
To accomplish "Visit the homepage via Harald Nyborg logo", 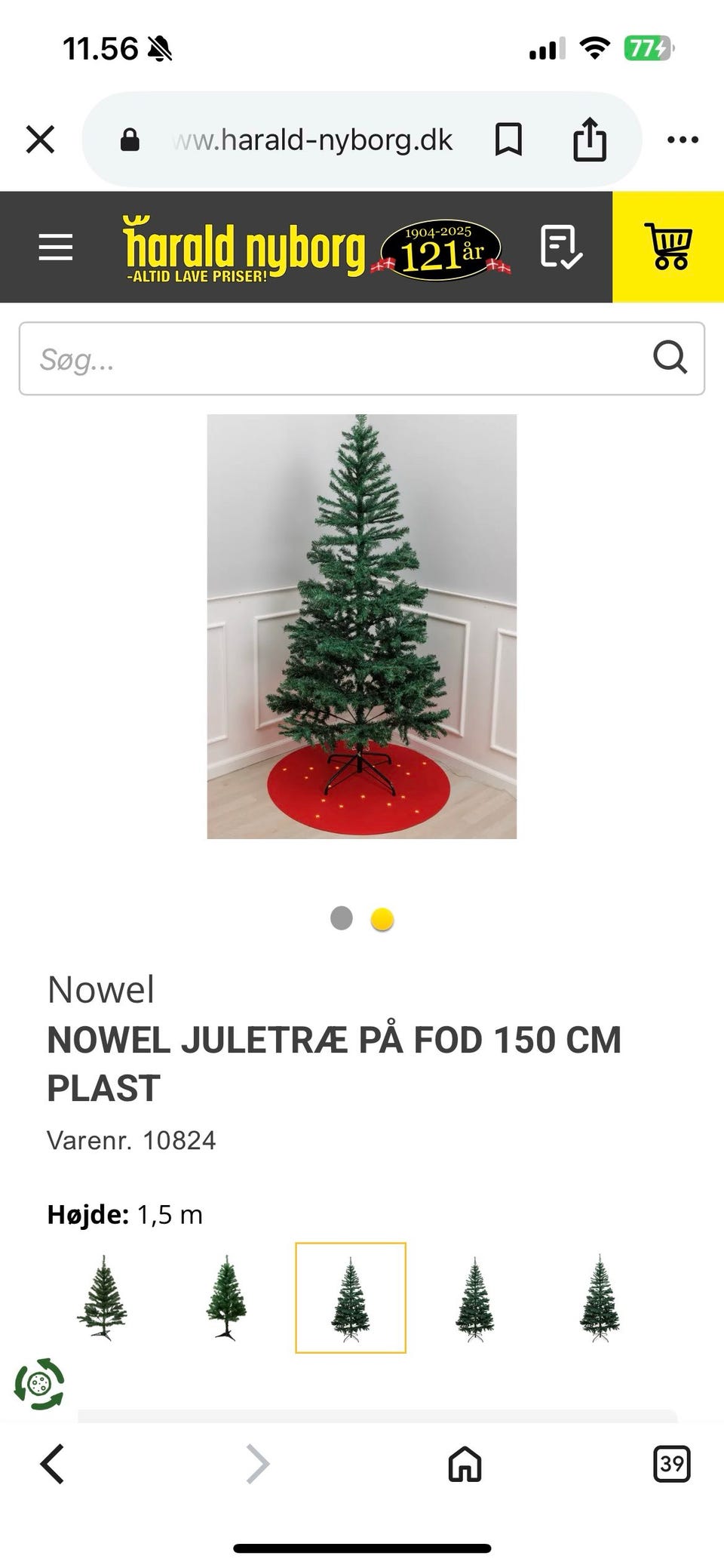I will [241, 247].
